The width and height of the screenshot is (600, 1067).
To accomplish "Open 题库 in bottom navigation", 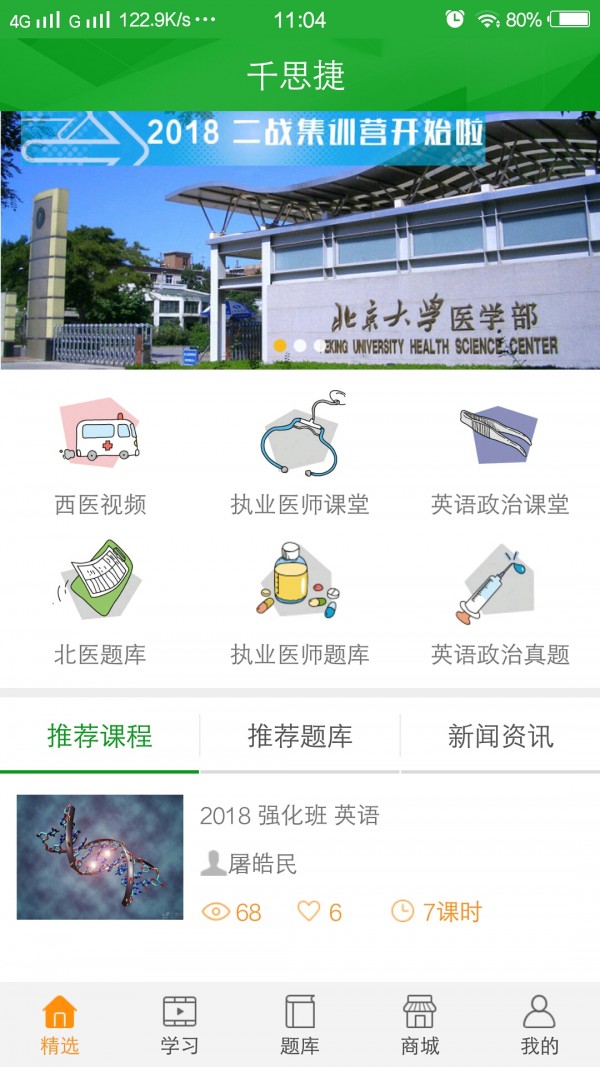I will tap(300, 1025).
